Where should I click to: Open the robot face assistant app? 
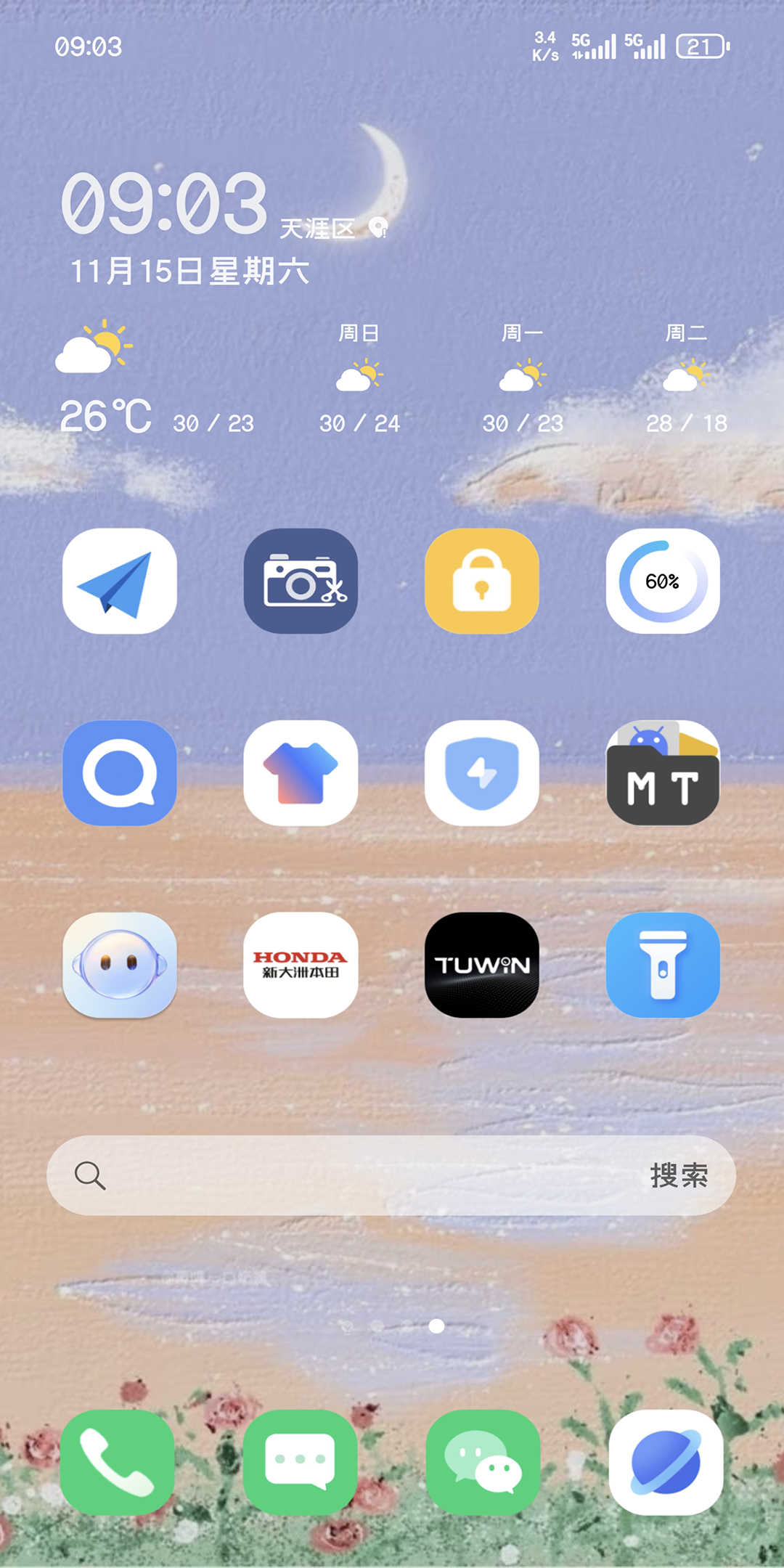[120, 965]
